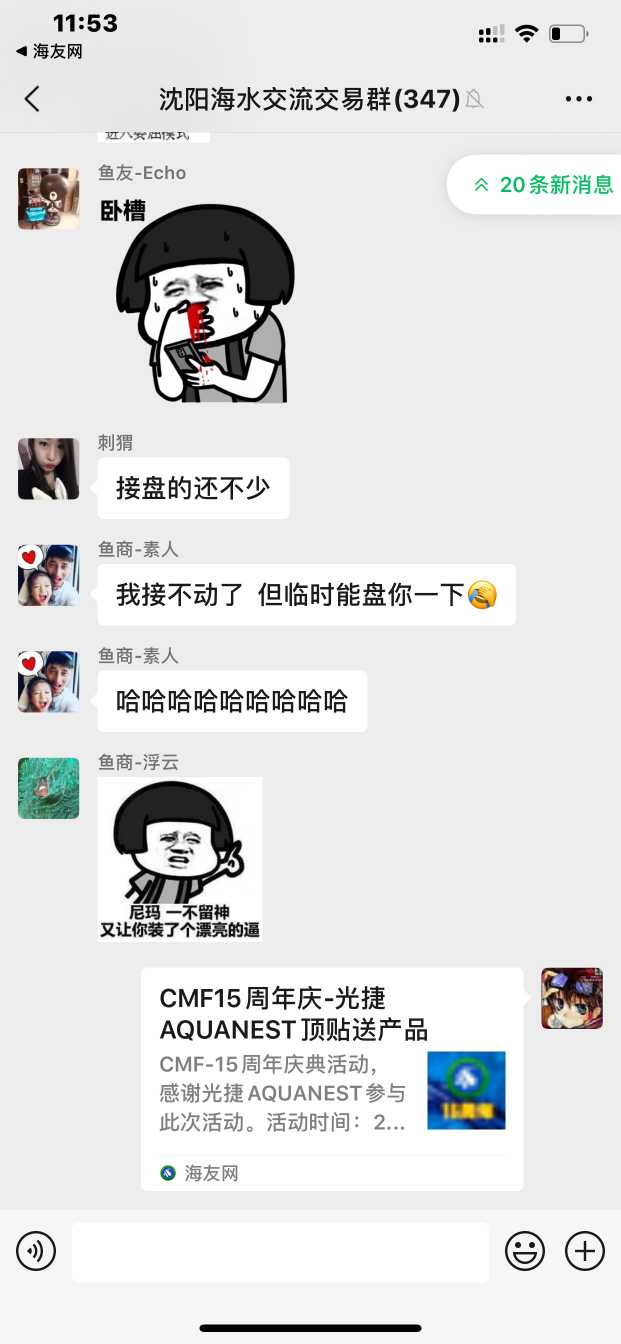Image resolution: width=621 pixels, height=1344 pixels.
Task: Open avatar beside 我接不动了 message
Action: tap(48, 575)
